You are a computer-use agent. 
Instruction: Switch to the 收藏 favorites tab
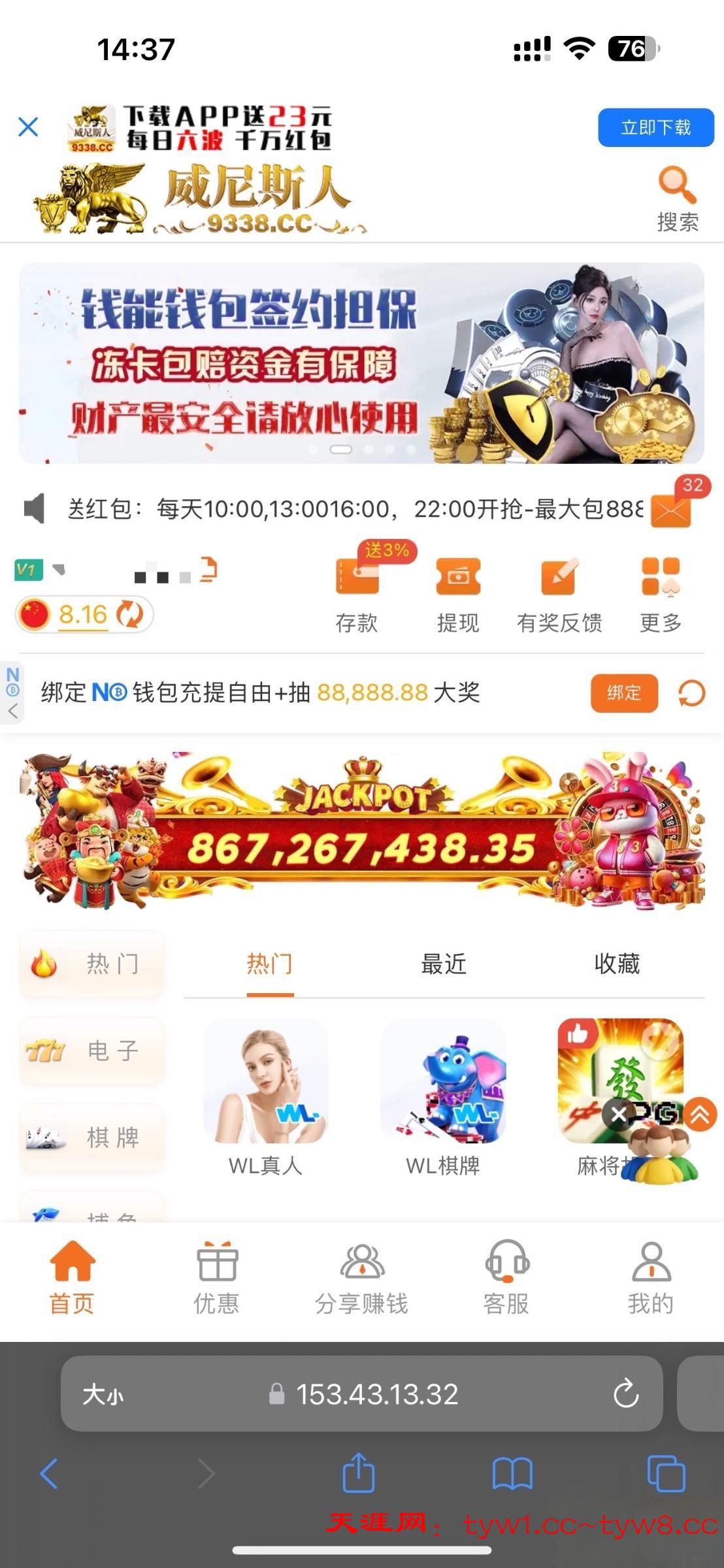(617, 964)
